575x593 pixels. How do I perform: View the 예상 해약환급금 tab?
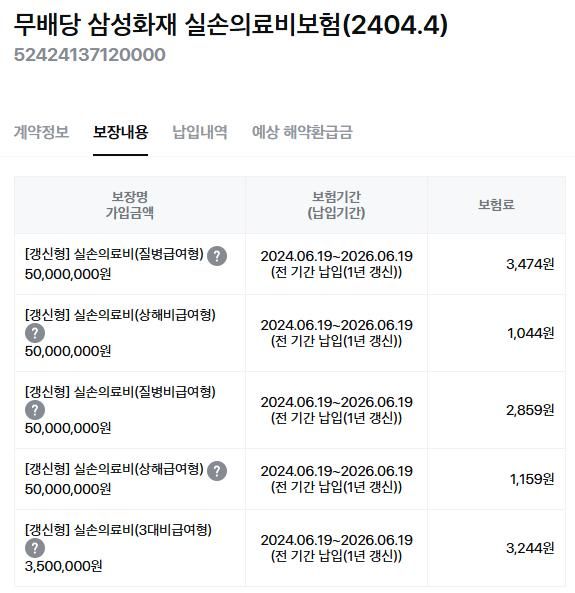point(302,132)
